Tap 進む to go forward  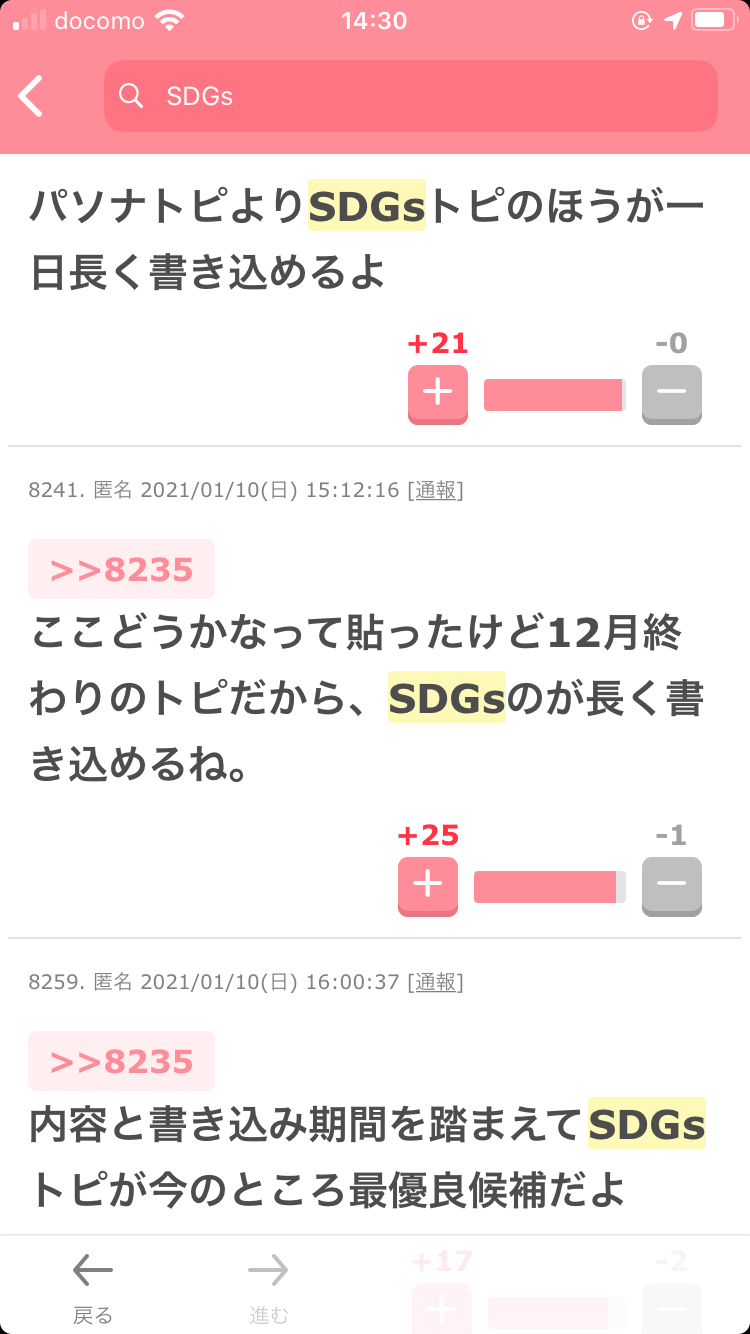268,1287
